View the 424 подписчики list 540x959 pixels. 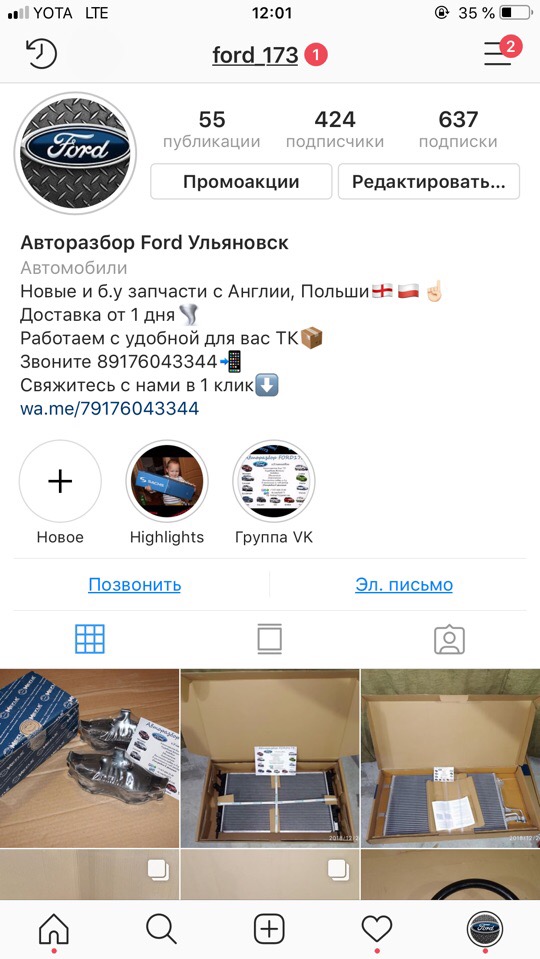[x=335, y=129]
